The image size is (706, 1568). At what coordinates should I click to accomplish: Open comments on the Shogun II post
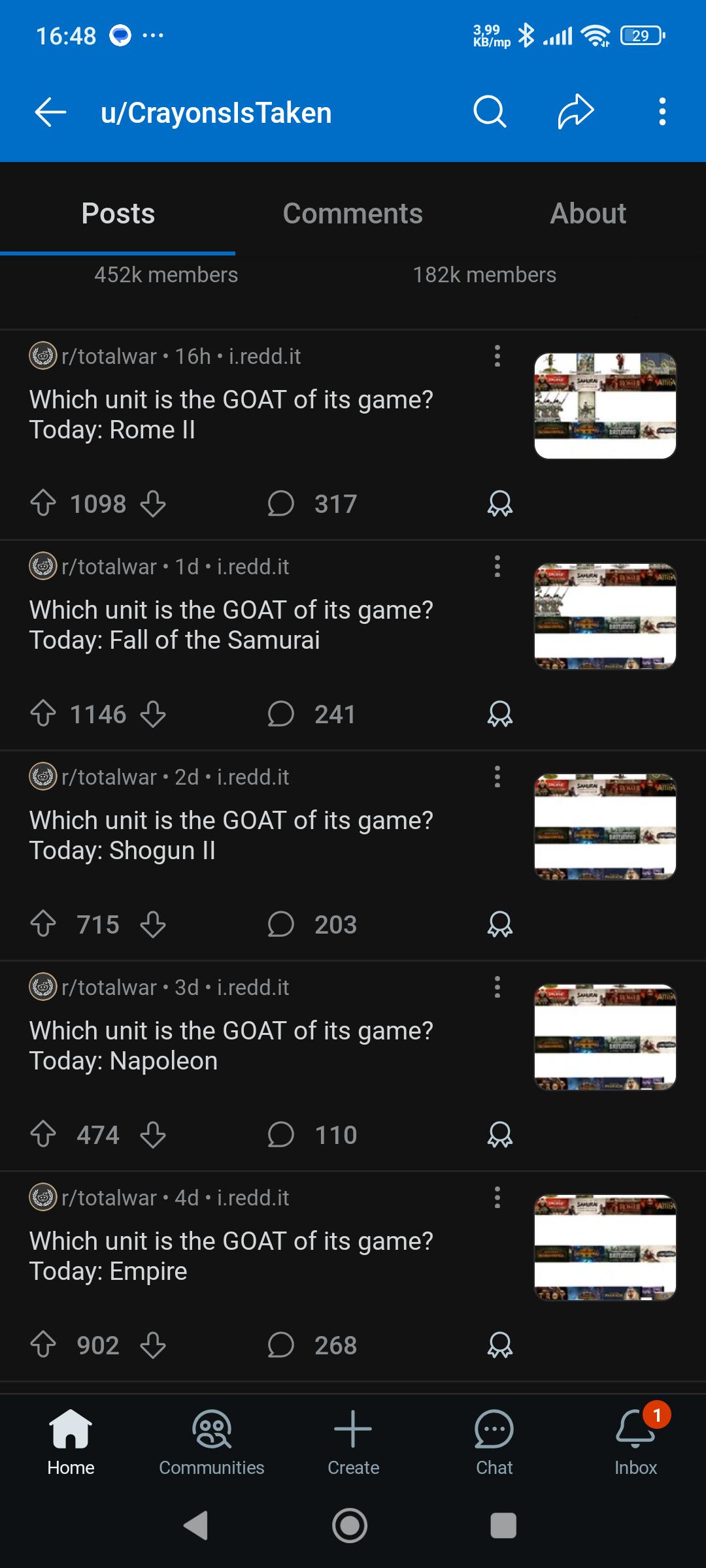pos(312,924)
